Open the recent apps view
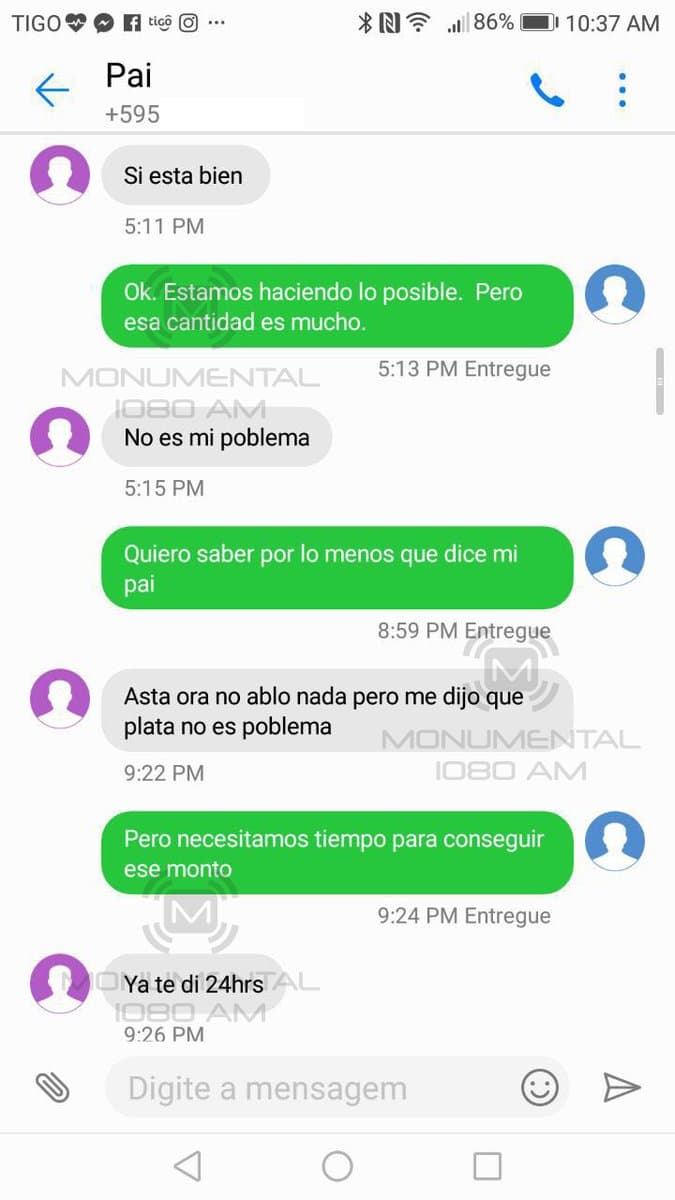The width and height of the screenshot is (675, 1200). click(487, 1166)
